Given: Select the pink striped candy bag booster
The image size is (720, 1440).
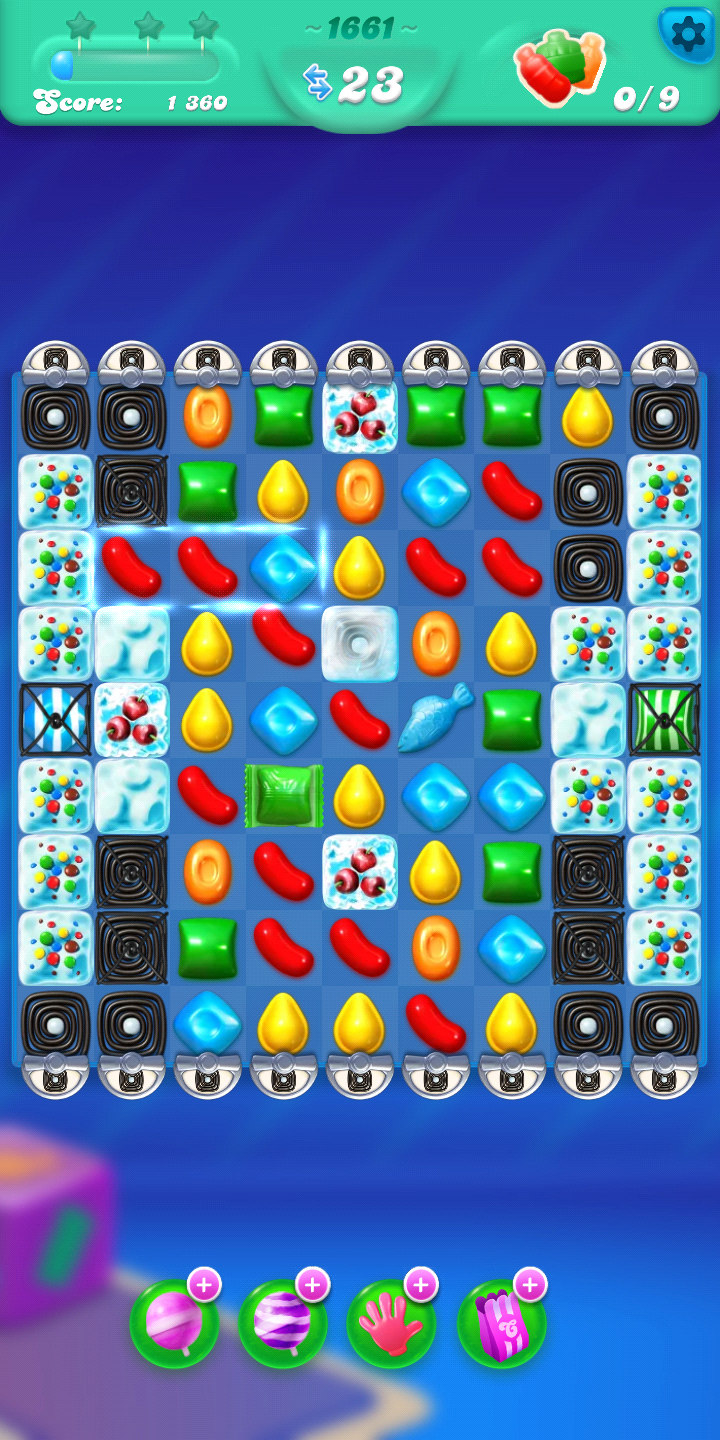Looking at the screenshot, I should tap(501, 1322).
